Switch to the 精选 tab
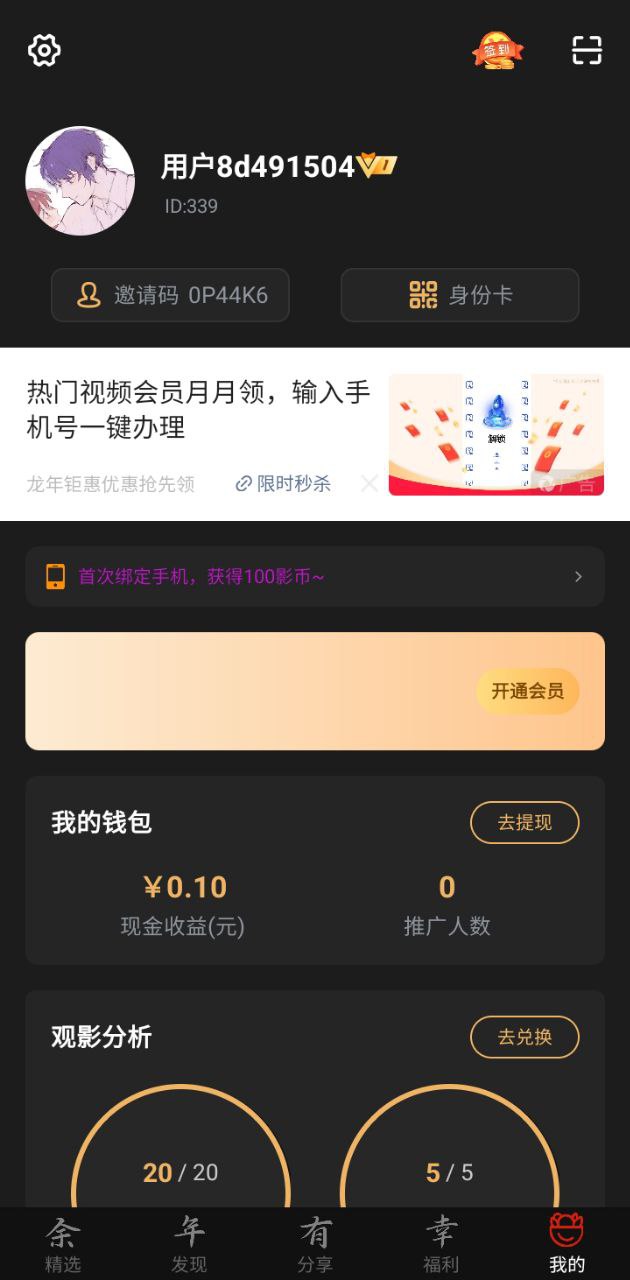Image resolution: width=630 pixels, height=1280 pixels. click(x=63, y=1245)
